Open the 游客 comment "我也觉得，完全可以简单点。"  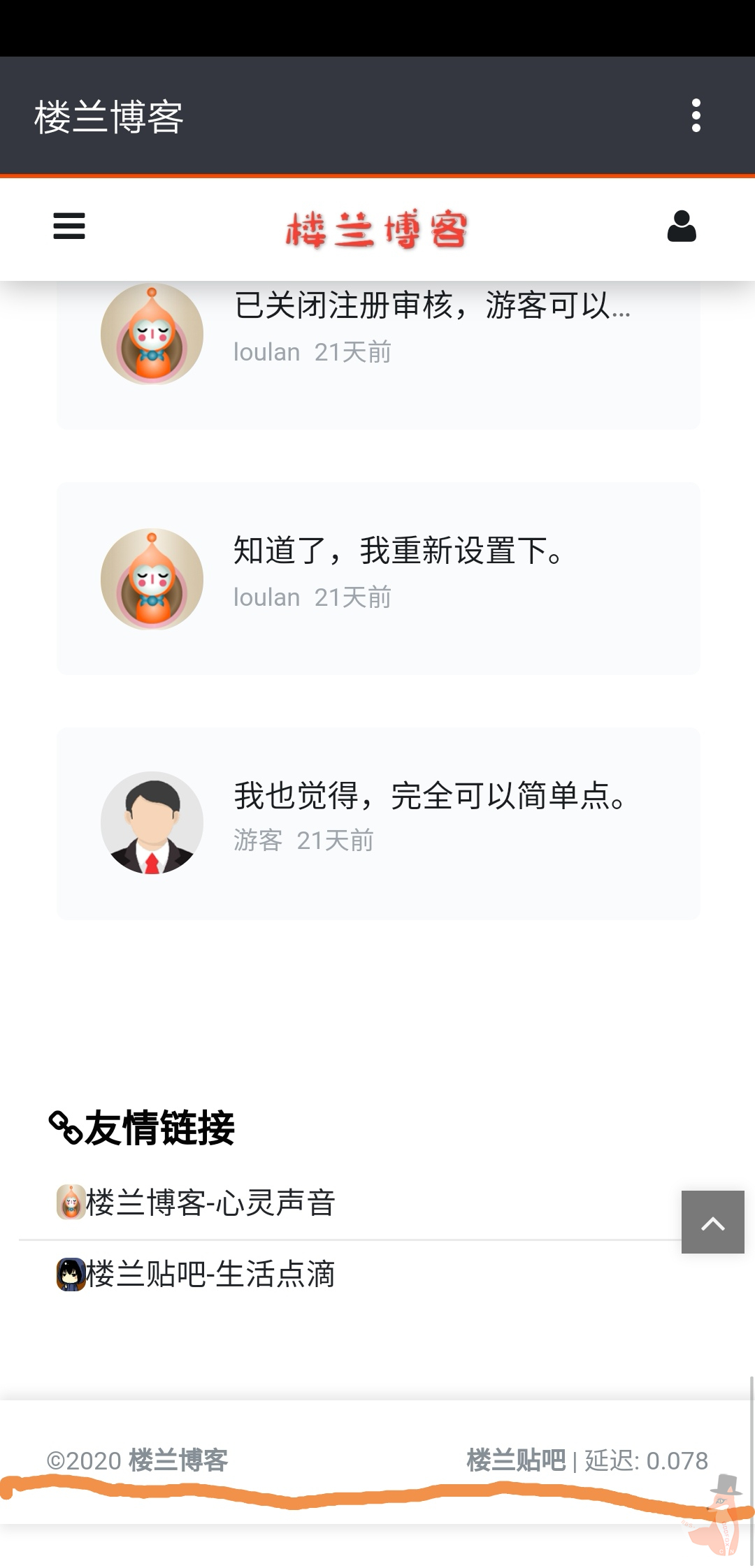tap(430, 796)
